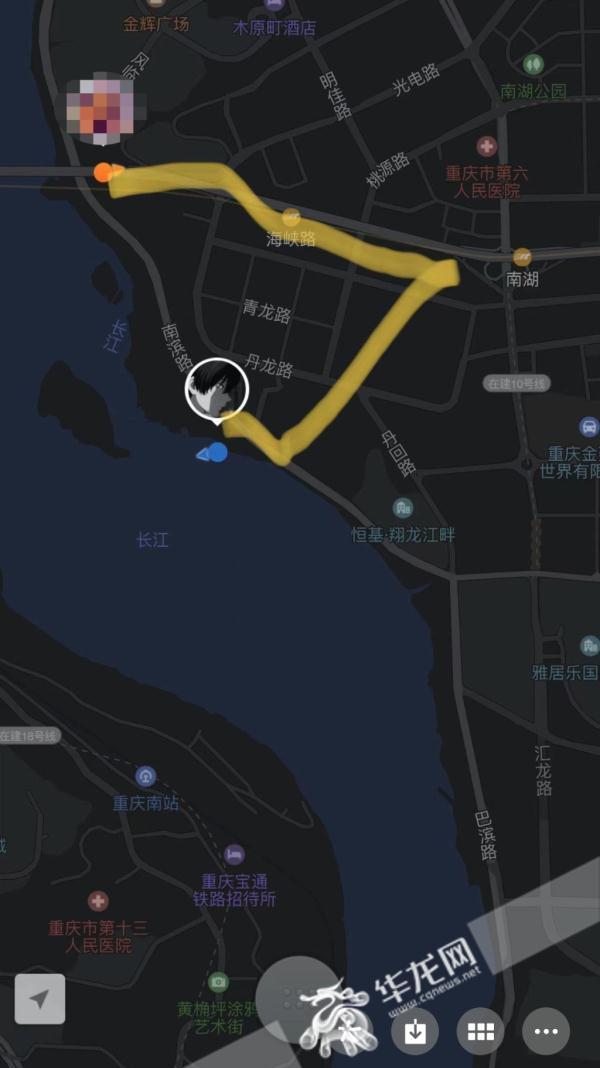Open the grid menu button
Image resolution: width=600 pixels, height=1068 pixels.
click(481, 1031)
